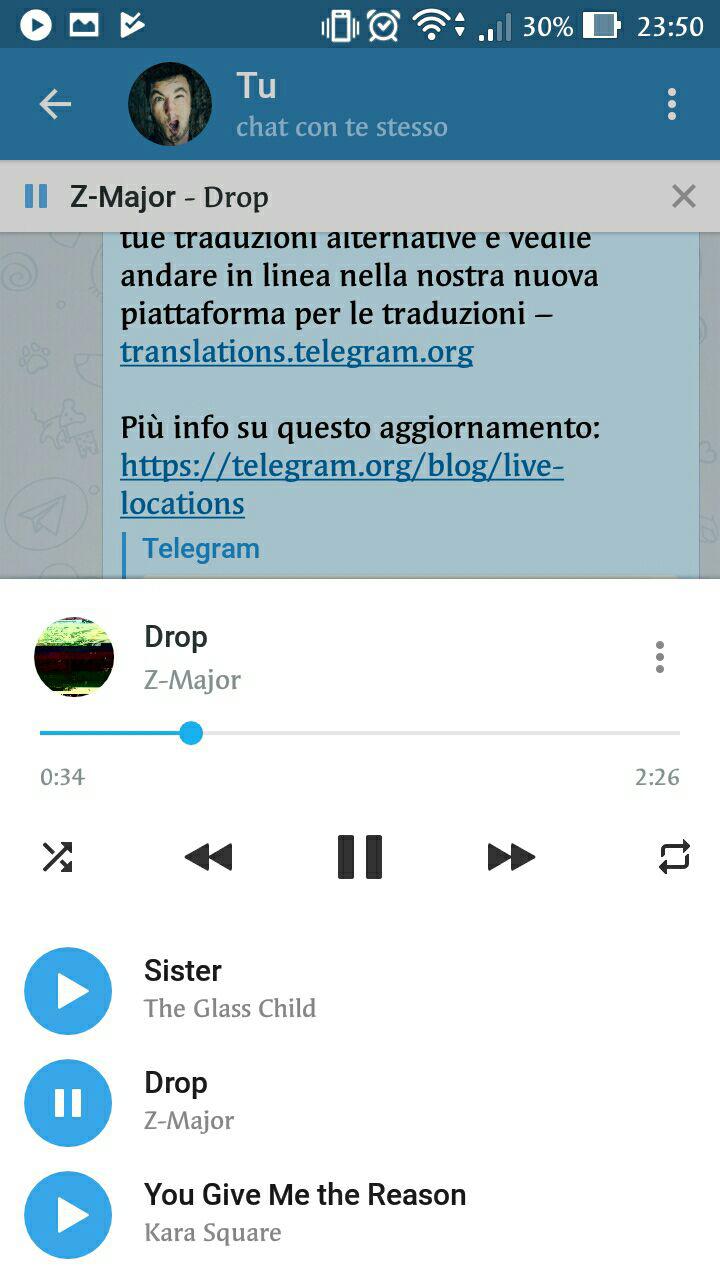Toggle repeat mode
The image size is (720, 1280).
674,857
